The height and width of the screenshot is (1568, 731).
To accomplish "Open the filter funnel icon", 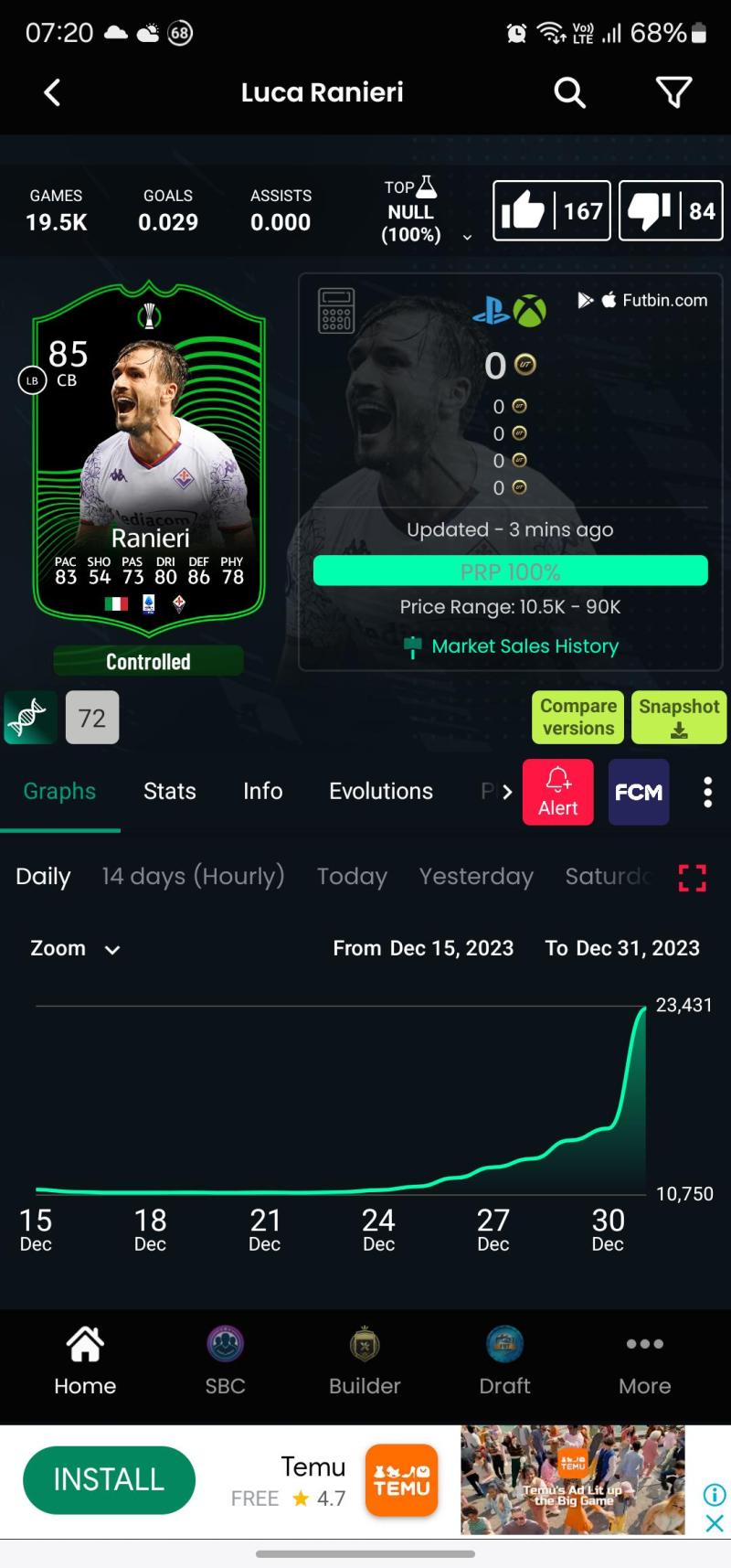I will [673, 92].
